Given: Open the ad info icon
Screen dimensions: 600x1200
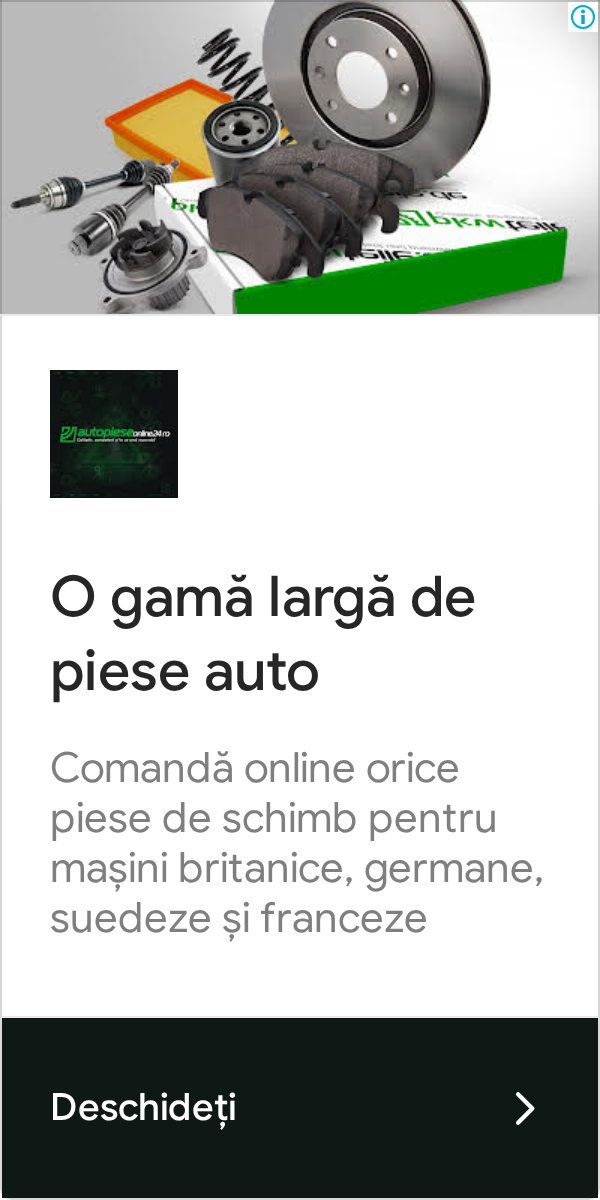Looking at the screenshot, I should (583, 16).
